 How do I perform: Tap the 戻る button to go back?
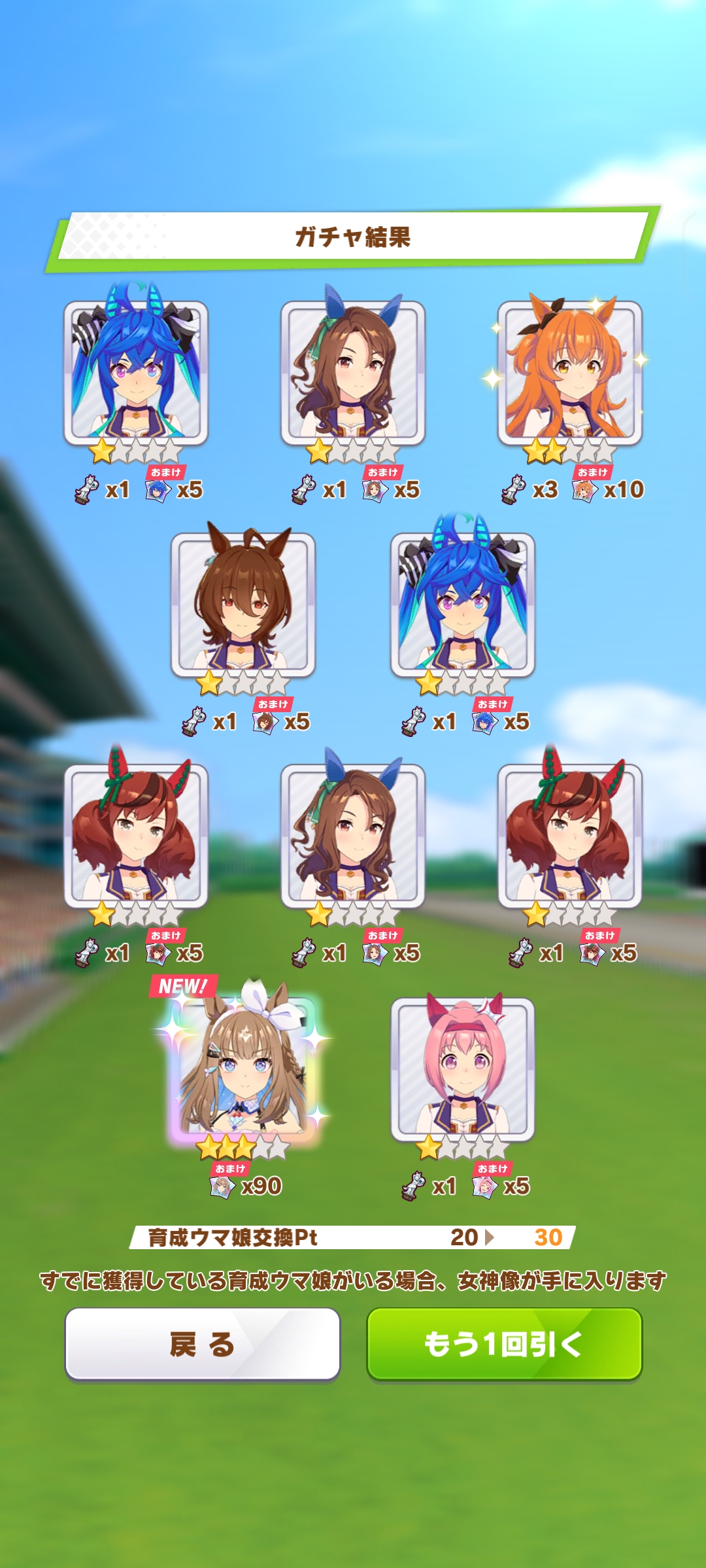point(203,1344)
